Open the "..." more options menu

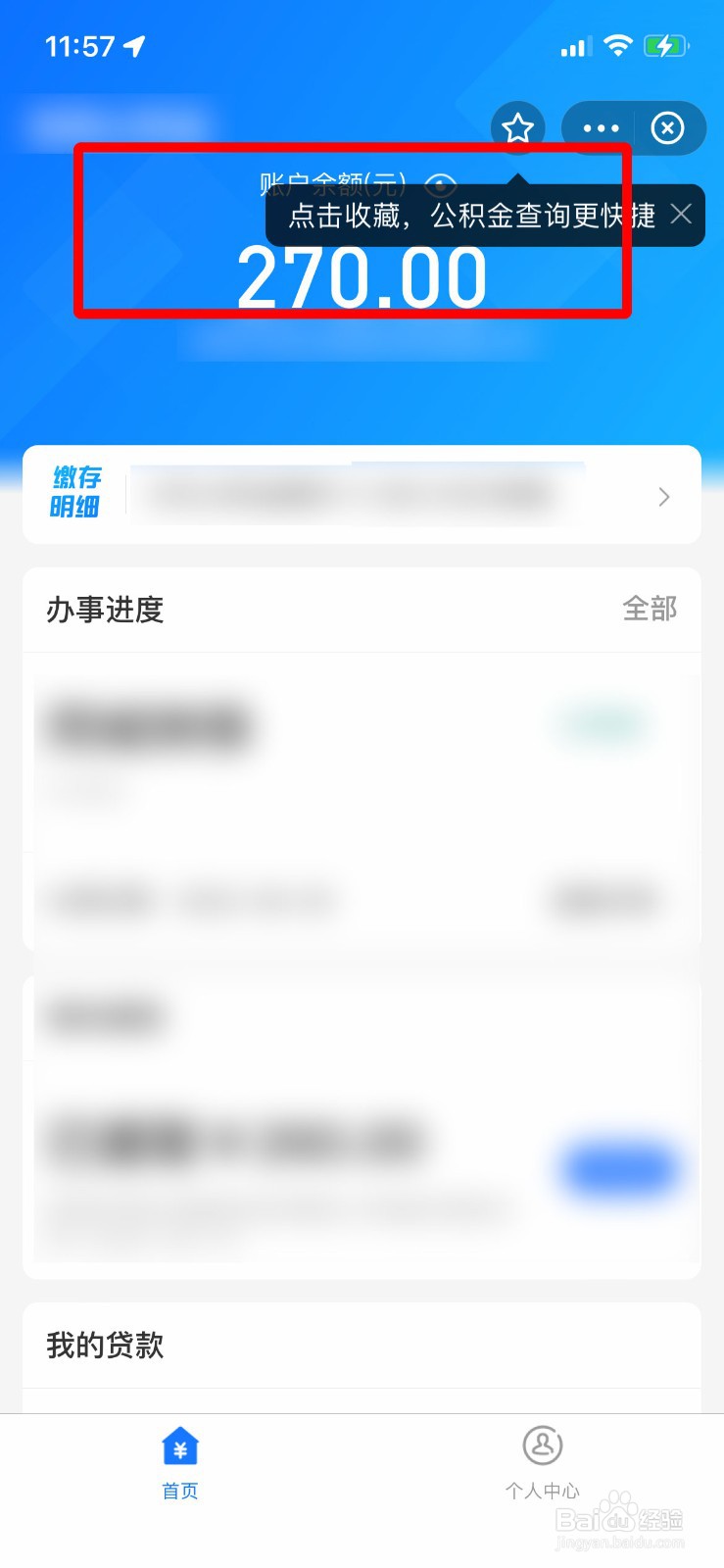(599, 127)
